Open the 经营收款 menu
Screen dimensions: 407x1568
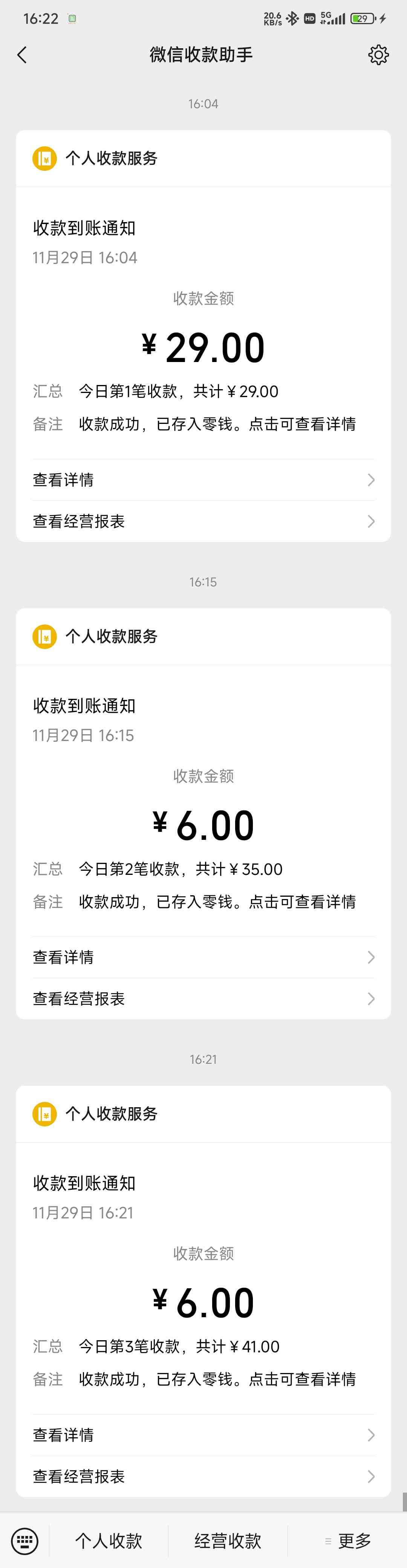click(228, 1540)
